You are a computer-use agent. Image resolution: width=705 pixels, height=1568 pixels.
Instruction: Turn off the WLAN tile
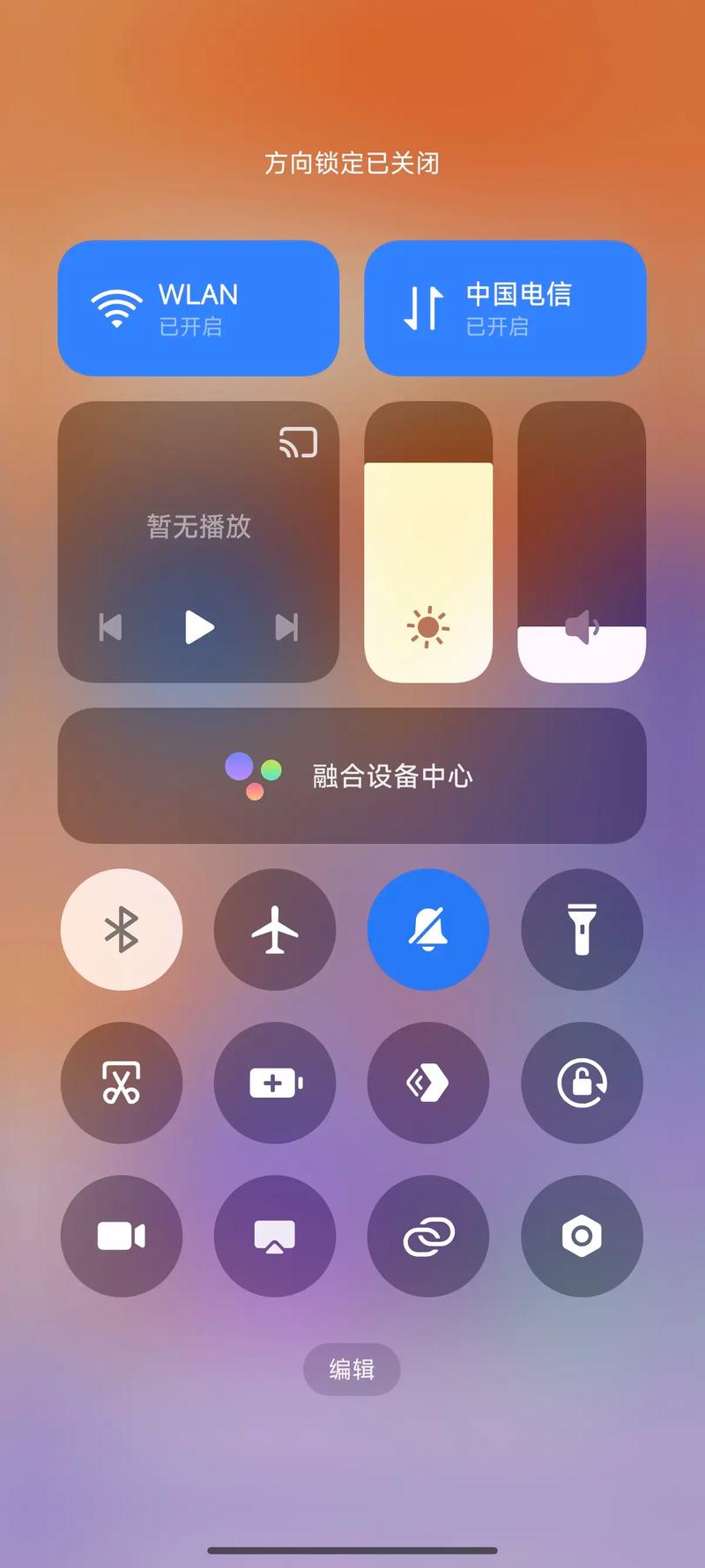pyautogui.click(x=198, y=308)
